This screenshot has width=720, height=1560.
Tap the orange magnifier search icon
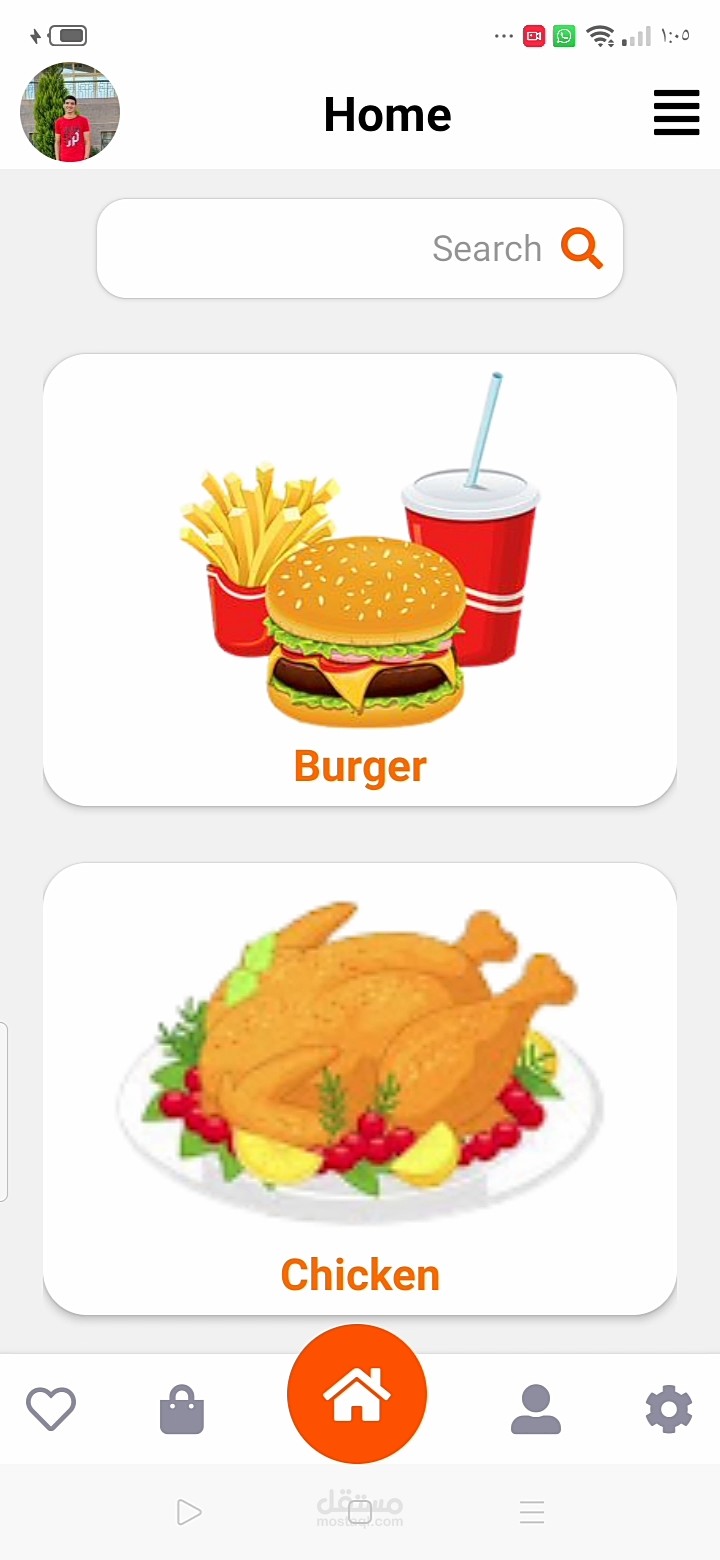pos(582,248)
